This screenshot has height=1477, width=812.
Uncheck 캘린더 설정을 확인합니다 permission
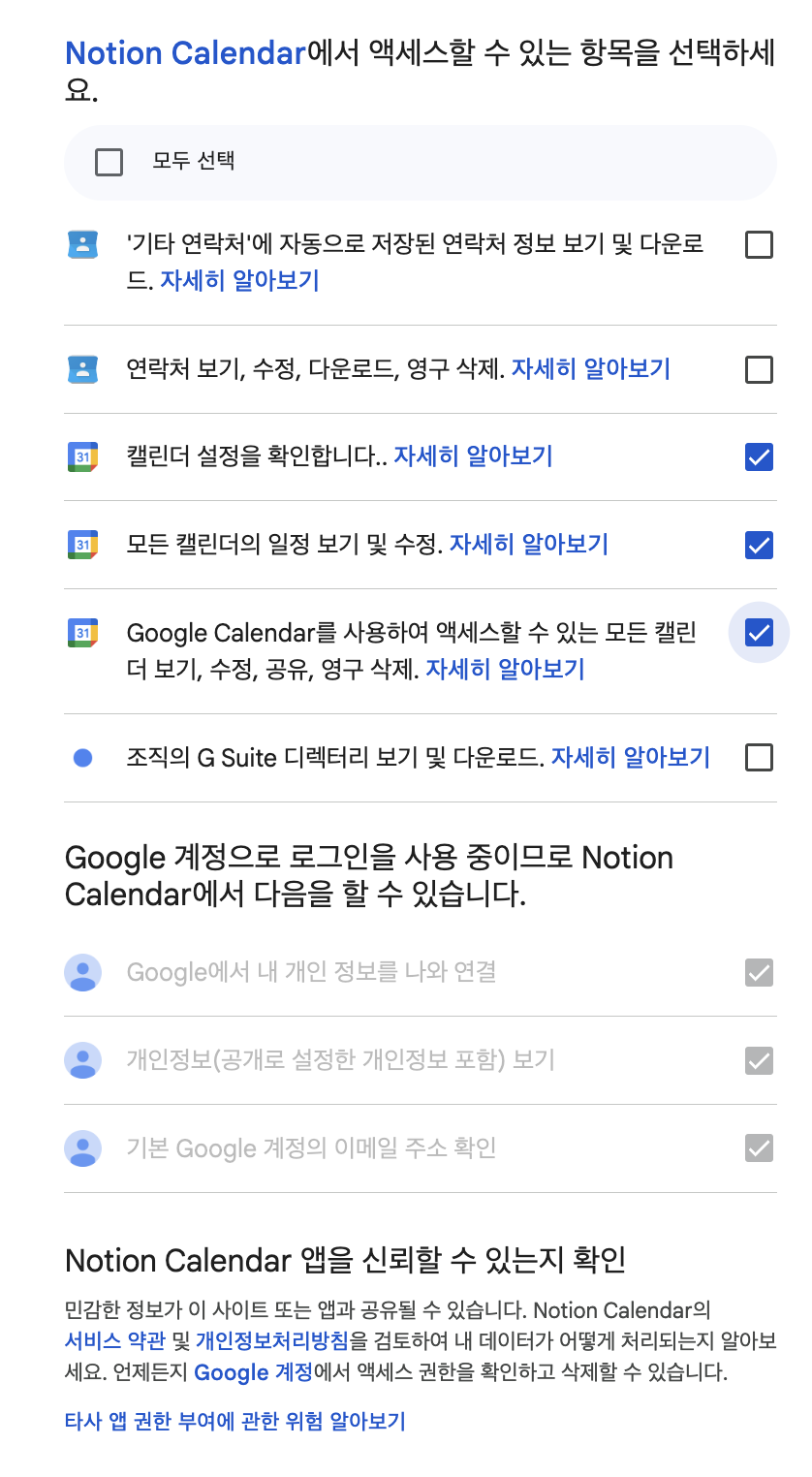click(759, 456)
